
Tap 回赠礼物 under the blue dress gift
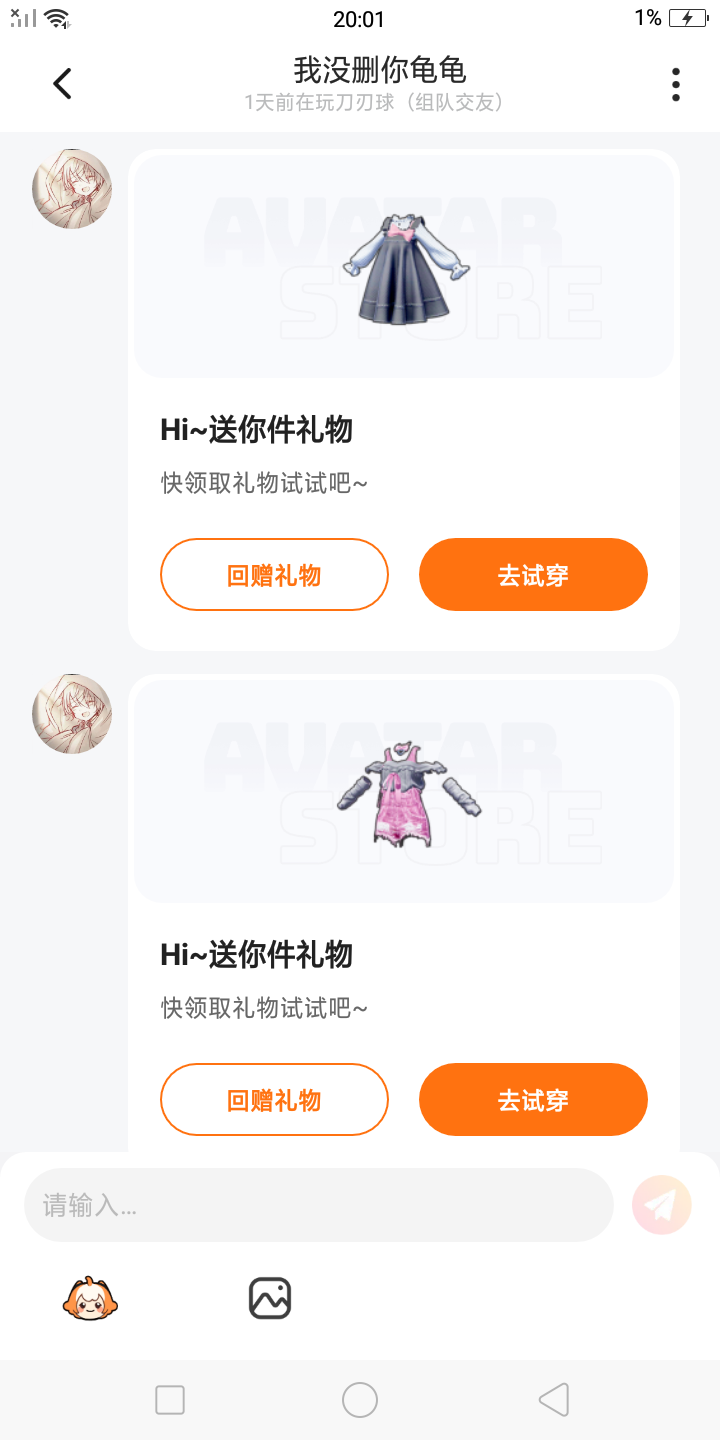pyautogui.click(x=274, y=575)
